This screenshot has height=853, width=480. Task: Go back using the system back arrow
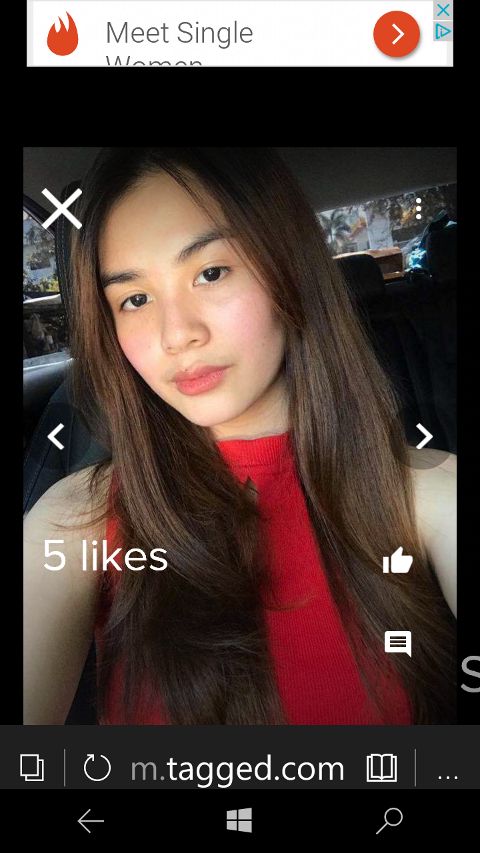[91, 821]
